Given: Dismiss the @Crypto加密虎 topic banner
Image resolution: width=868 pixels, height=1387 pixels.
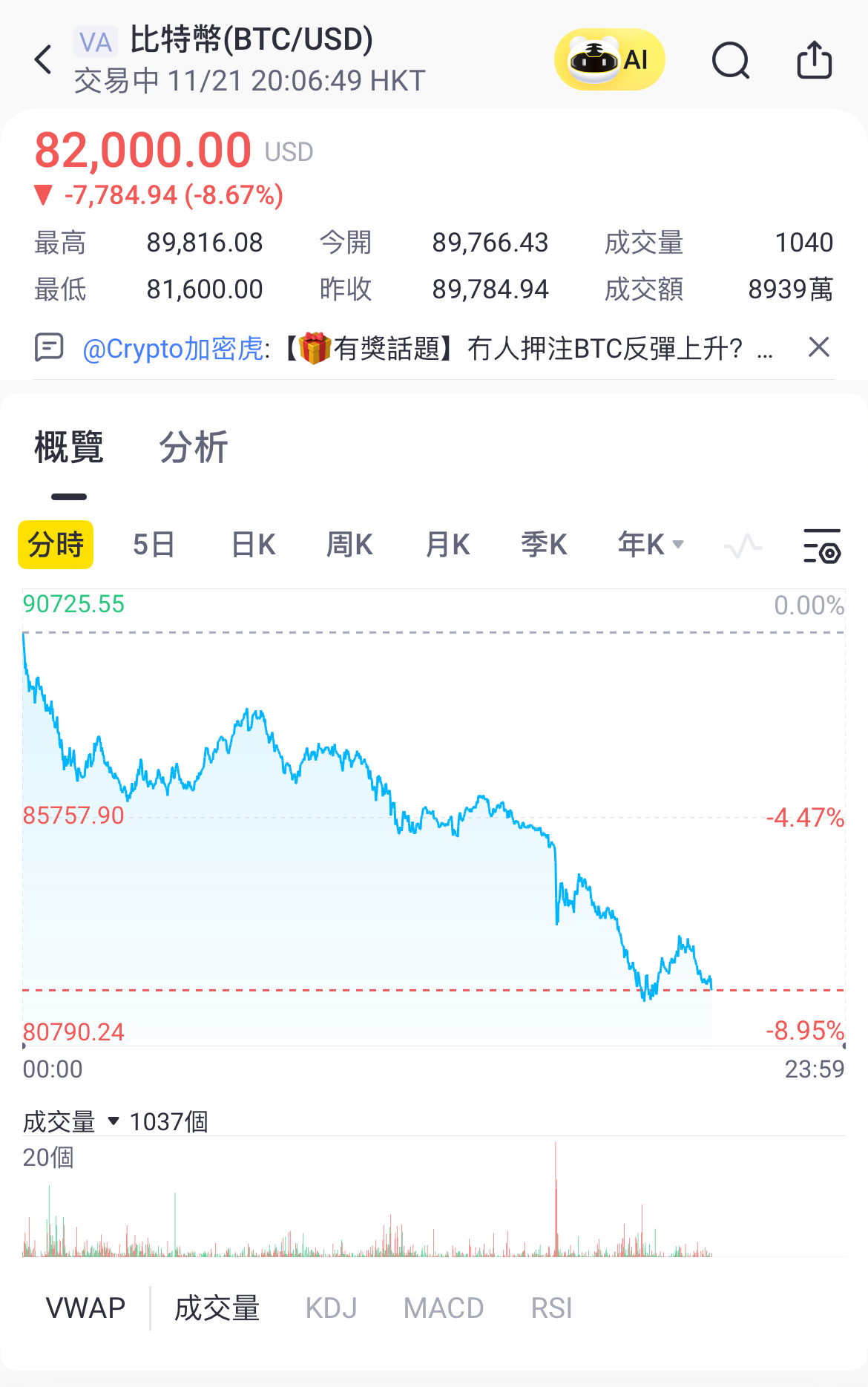Looking at the screenshot, I should click(818, 347).
